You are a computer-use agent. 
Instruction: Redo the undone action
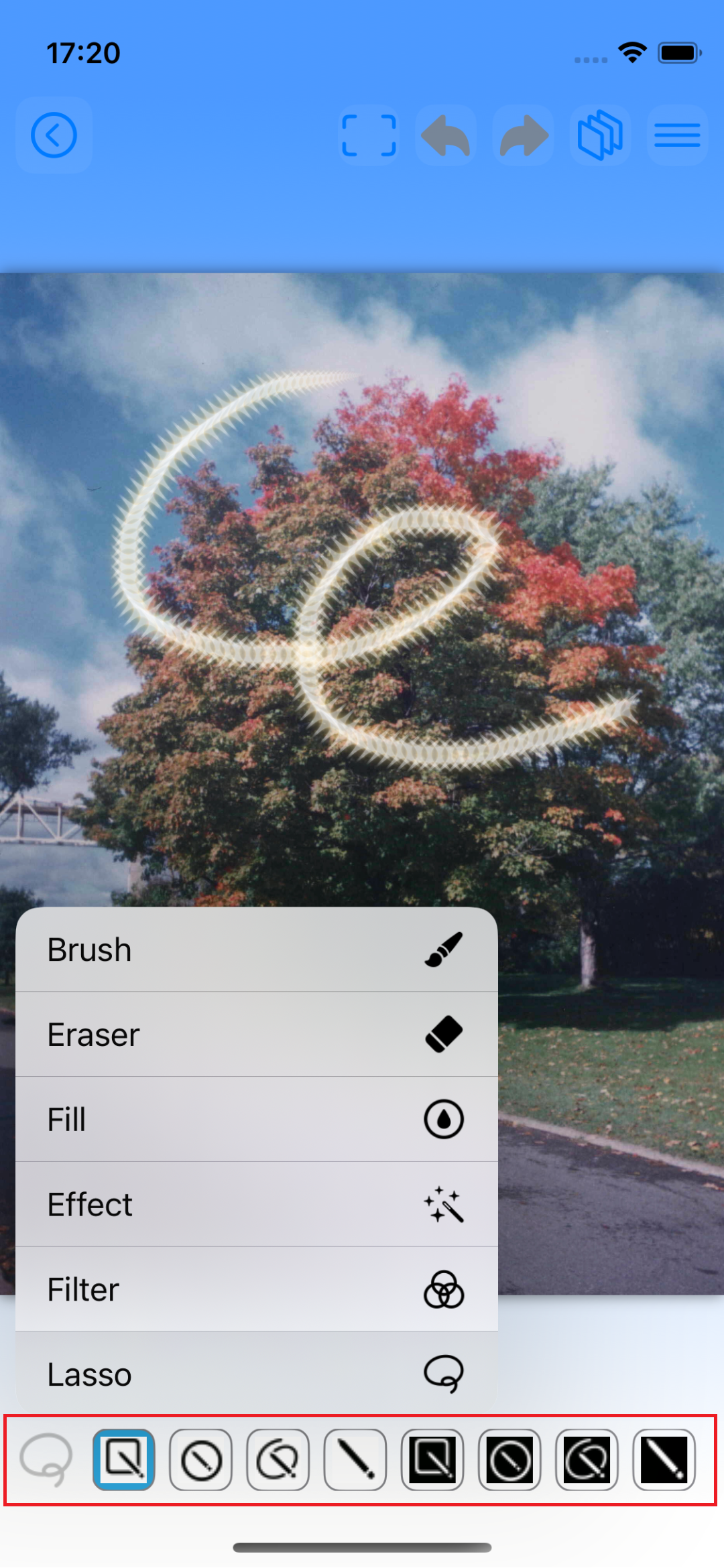(x=523, y=135)
